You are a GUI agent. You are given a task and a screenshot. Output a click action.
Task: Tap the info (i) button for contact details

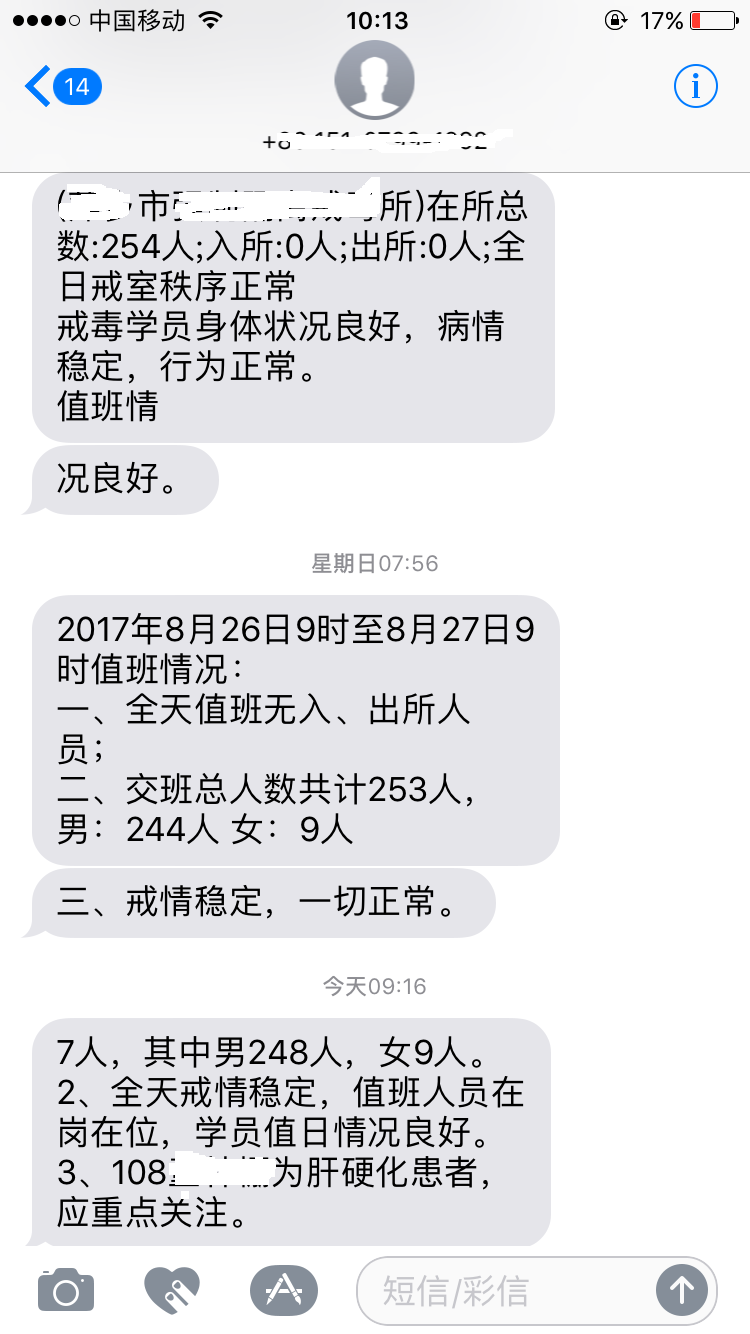click(695, 86)
